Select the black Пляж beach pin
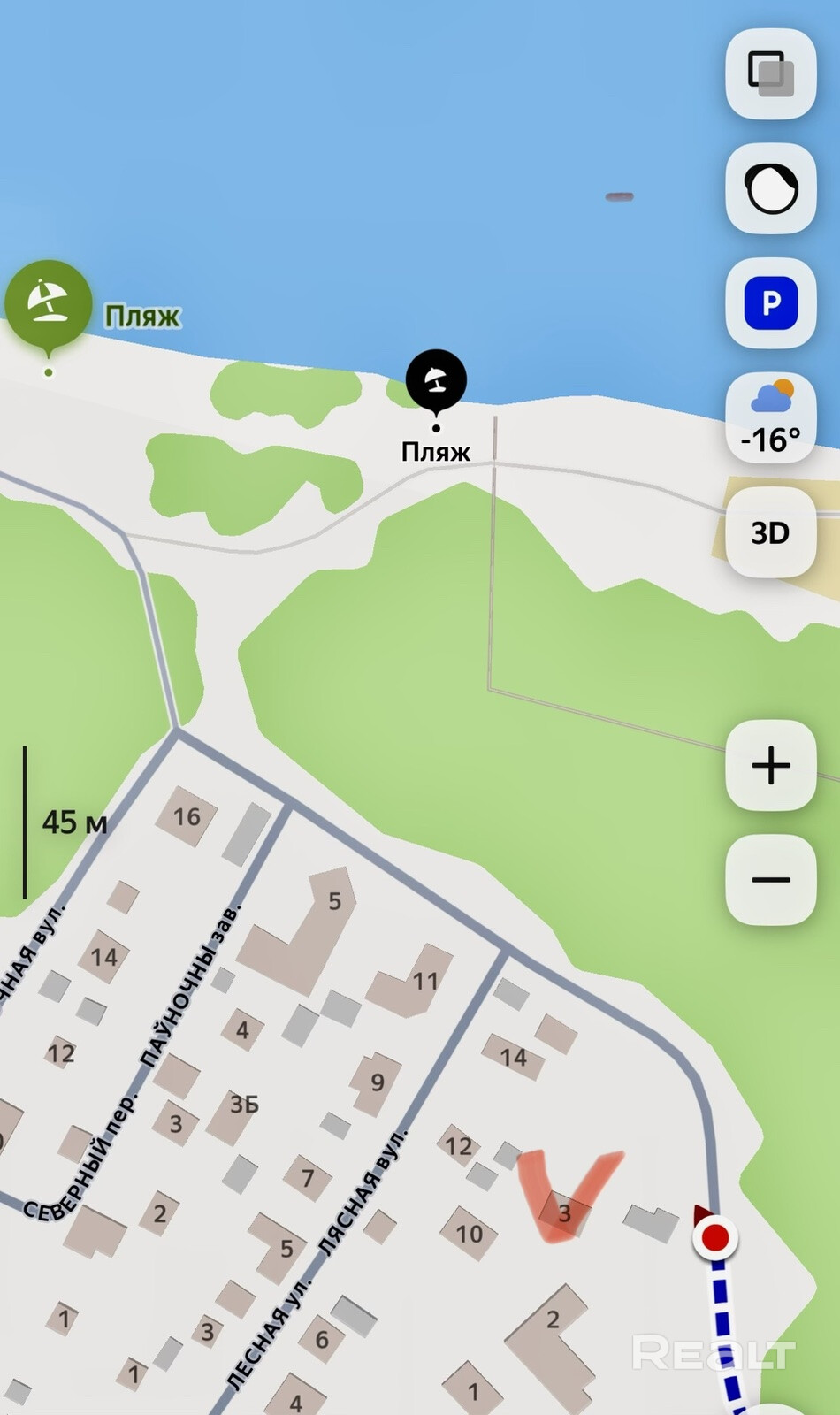 435,382
